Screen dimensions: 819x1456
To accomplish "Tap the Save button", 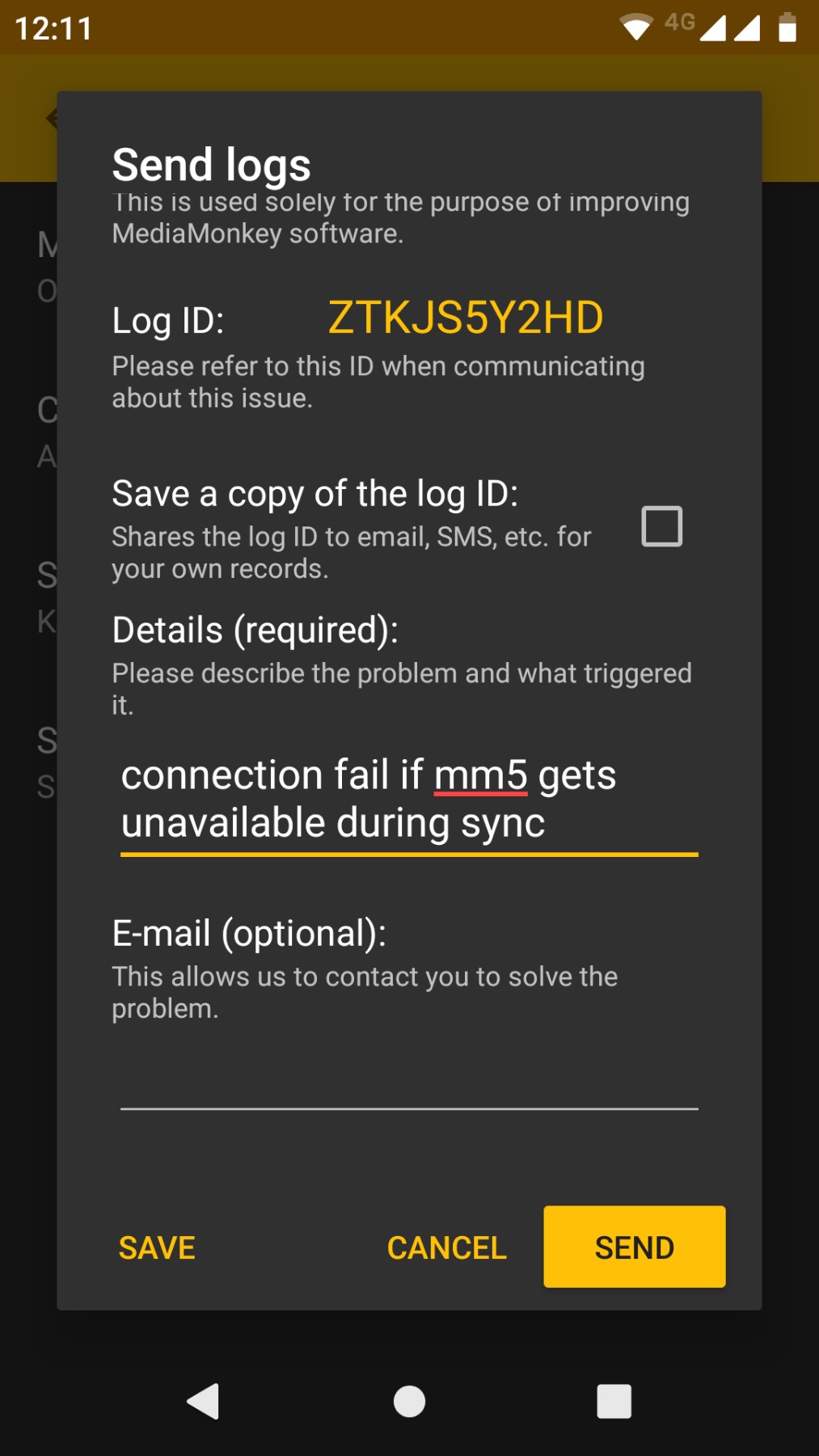I will pyautogui.click(x=157, y=1247).
